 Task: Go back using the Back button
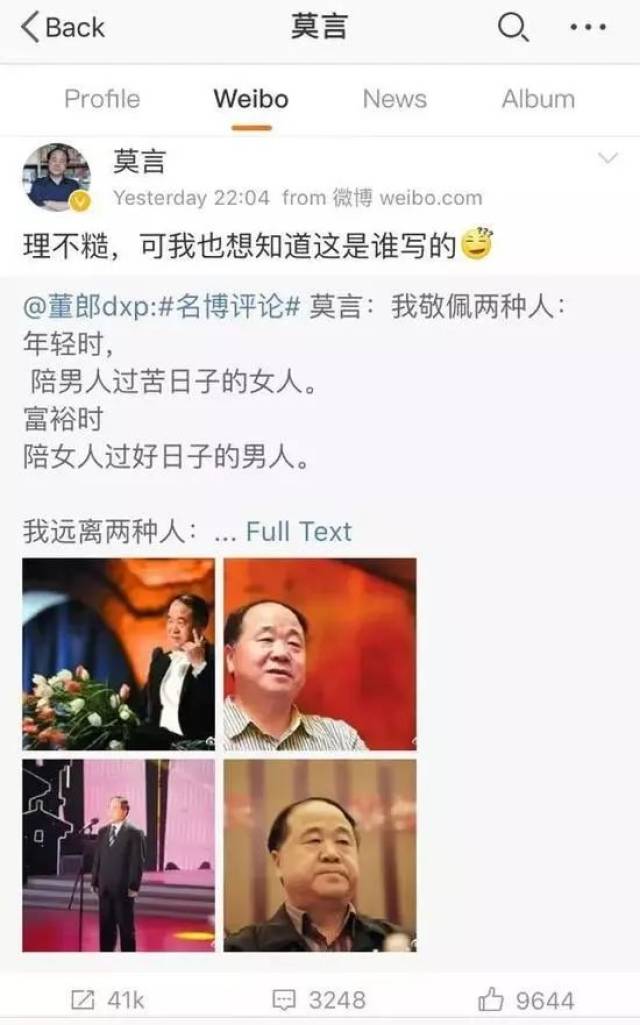pos(62,28)
